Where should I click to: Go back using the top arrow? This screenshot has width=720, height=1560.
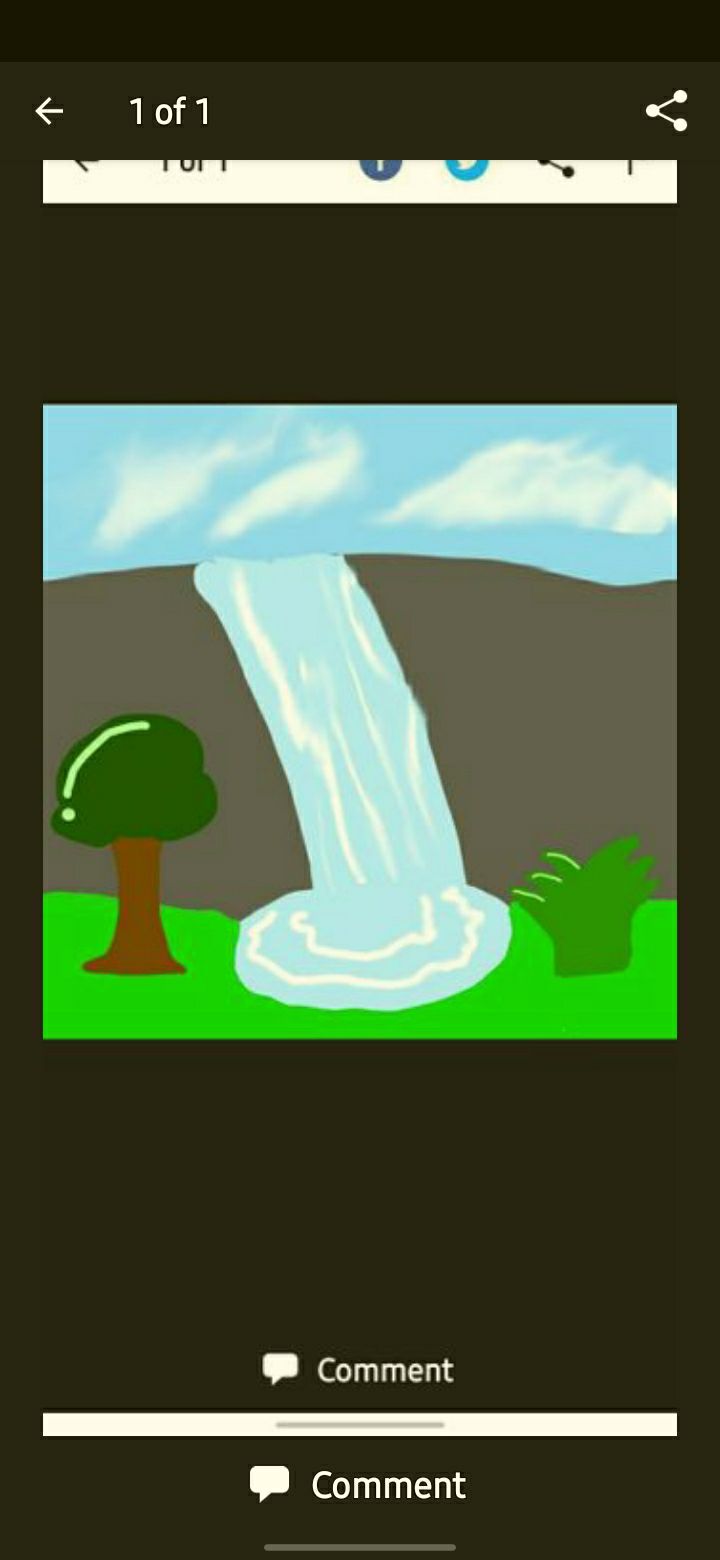[49, 111]
